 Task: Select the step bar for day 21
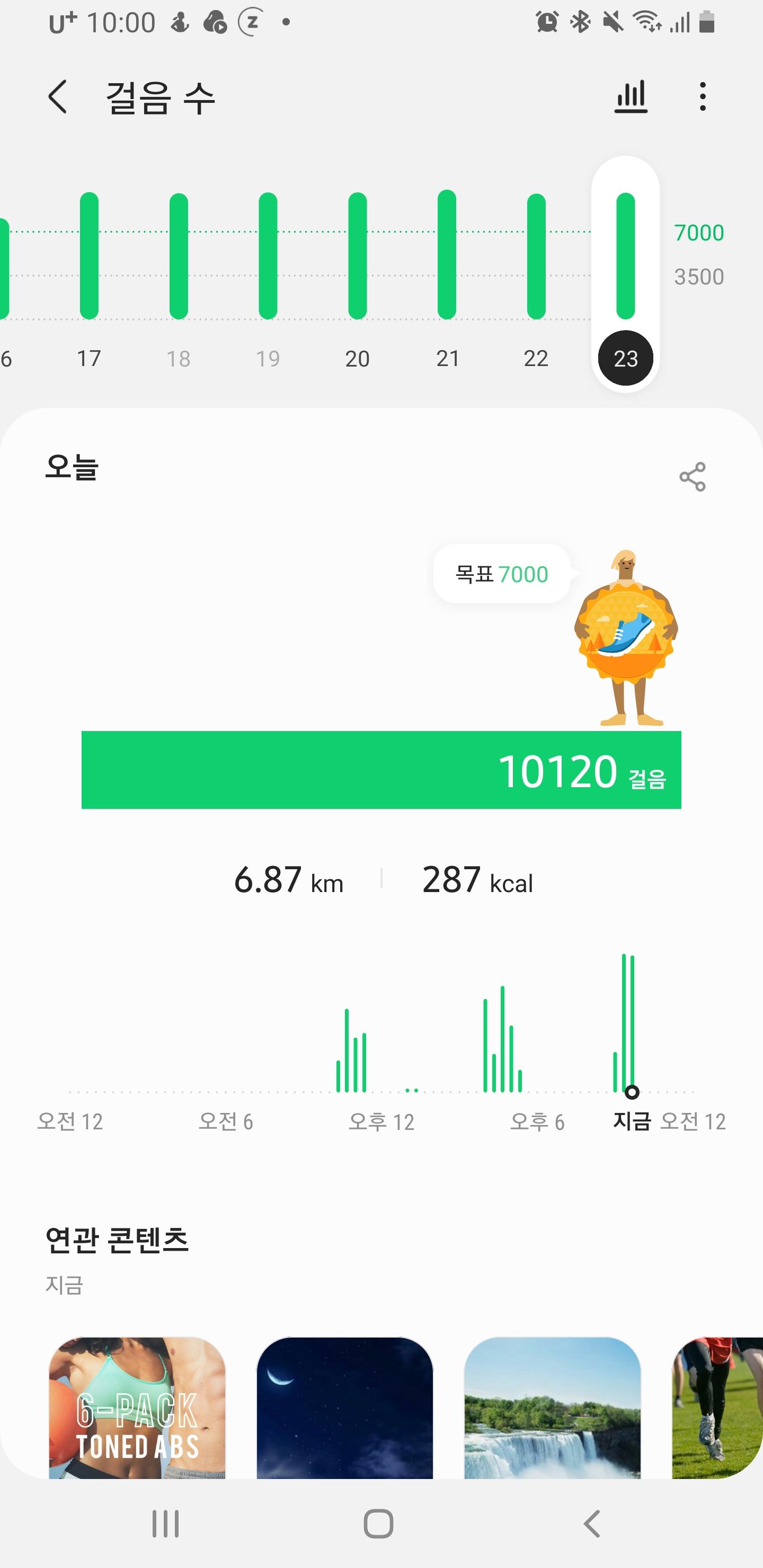[x=447, y=256]
